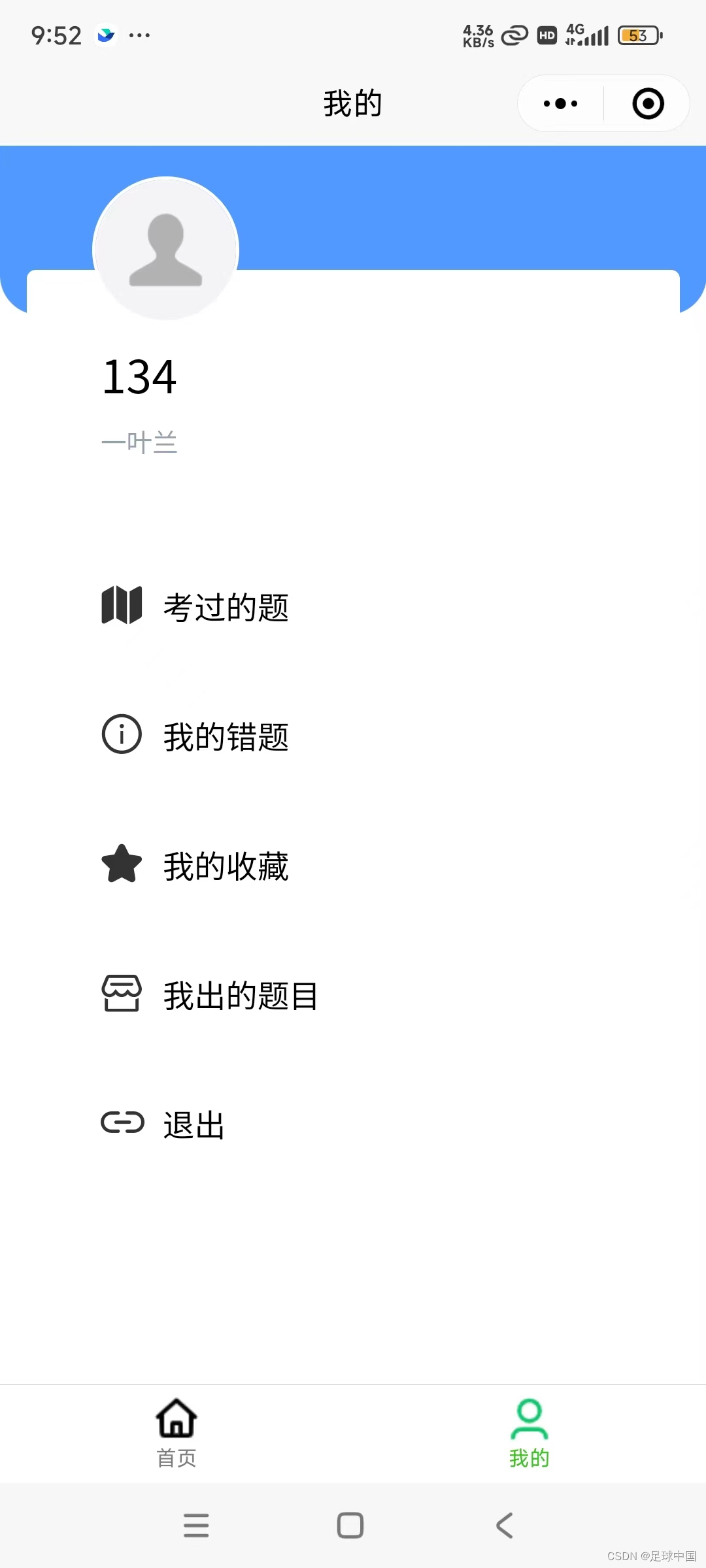Open 我的收藏 favorites
Viewport: 706px width, 1568px height.
[225, 866]
